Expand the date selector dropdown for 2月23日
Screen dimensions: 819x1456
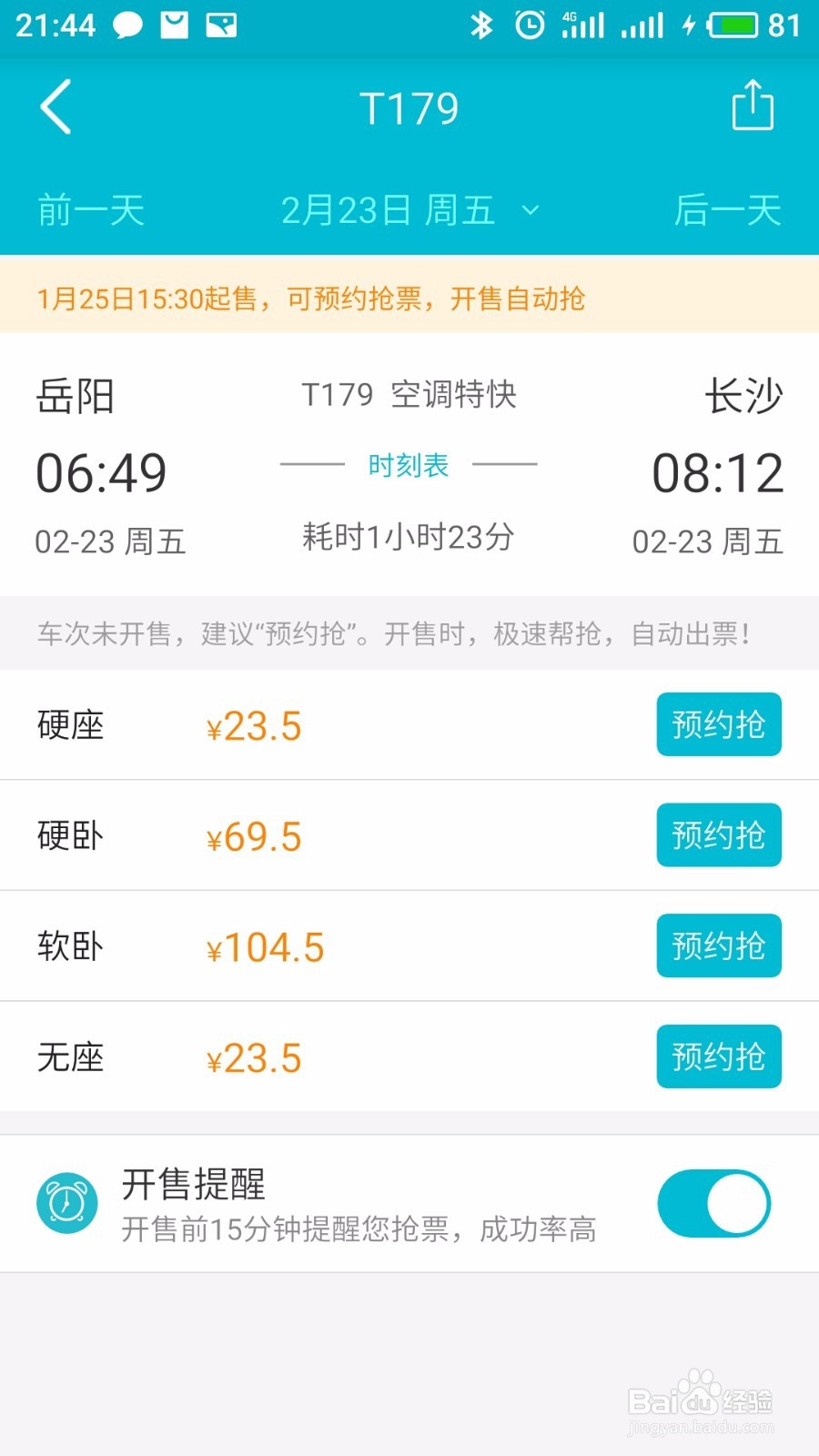pos(531,210)
